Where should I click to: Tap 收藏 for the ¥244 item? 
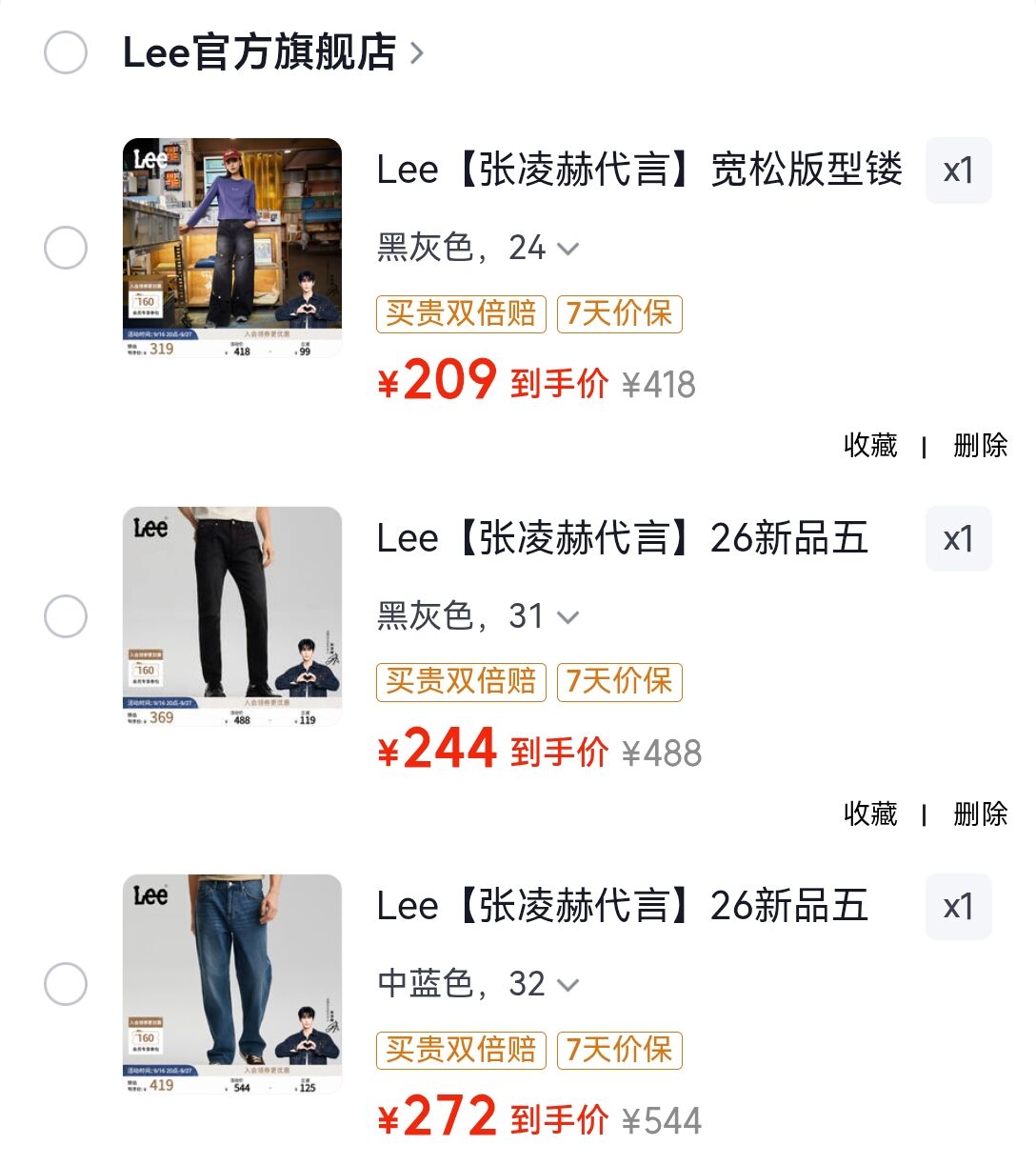click(870, 813)
